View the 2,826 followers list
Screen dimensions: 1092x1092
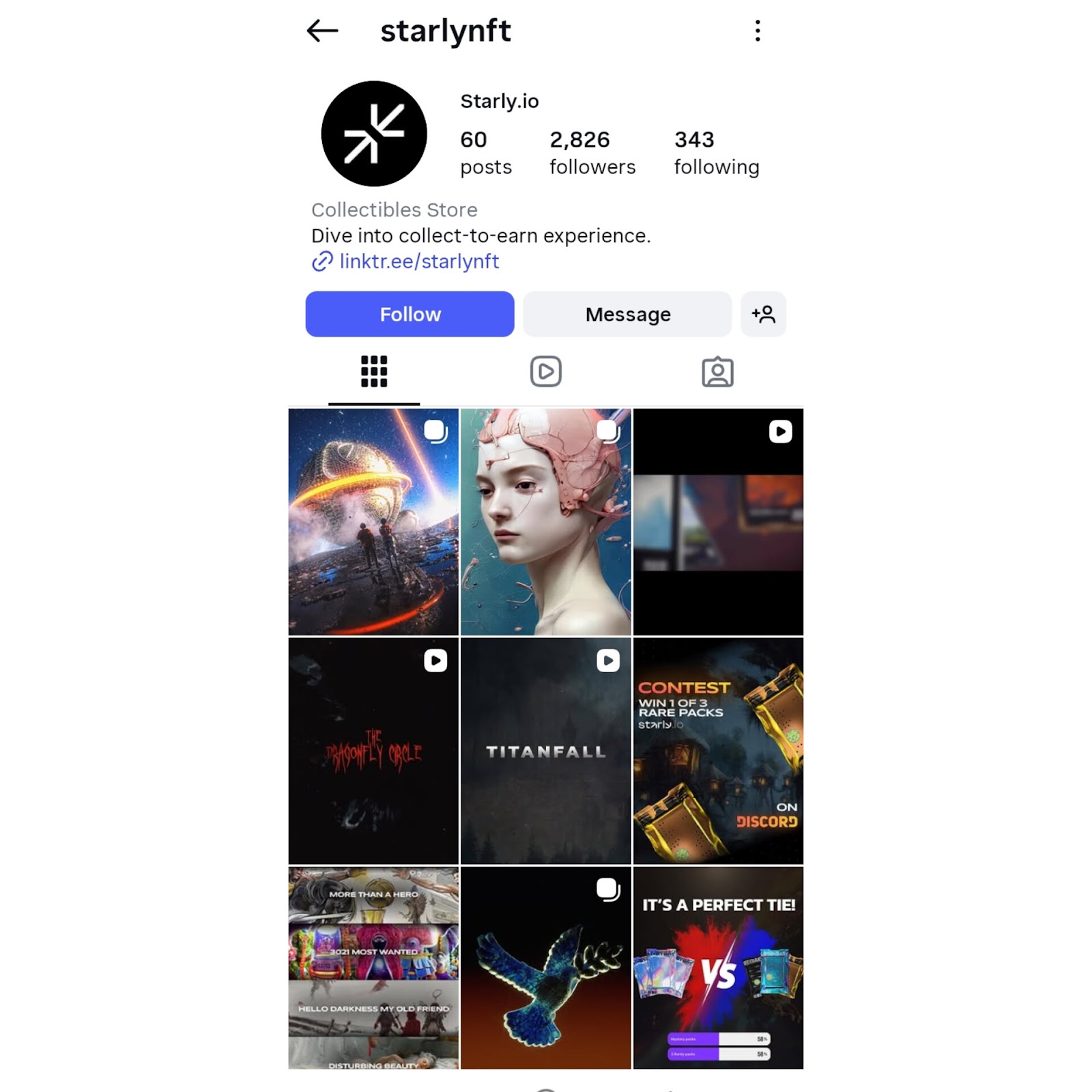(592, 153)
